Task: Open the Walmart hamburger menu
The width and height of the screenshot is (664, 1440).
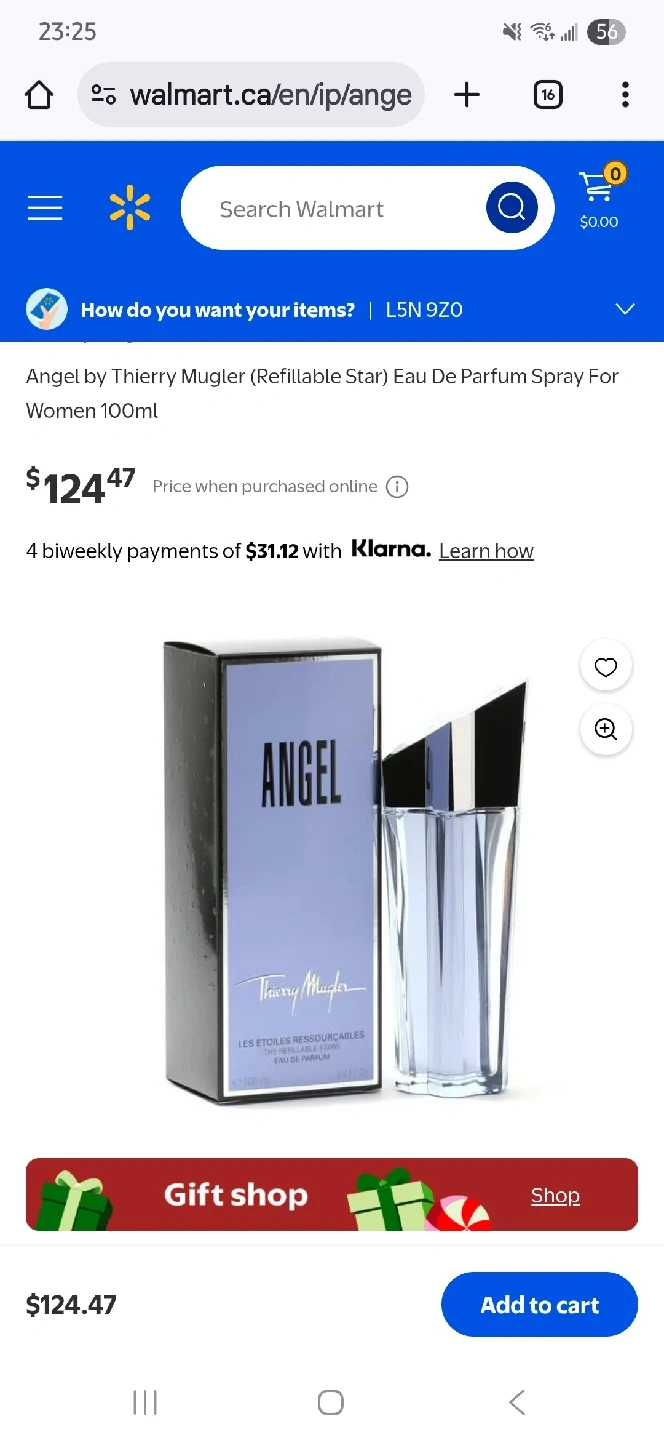Action: pyautogui.click(x=45, y=208)
